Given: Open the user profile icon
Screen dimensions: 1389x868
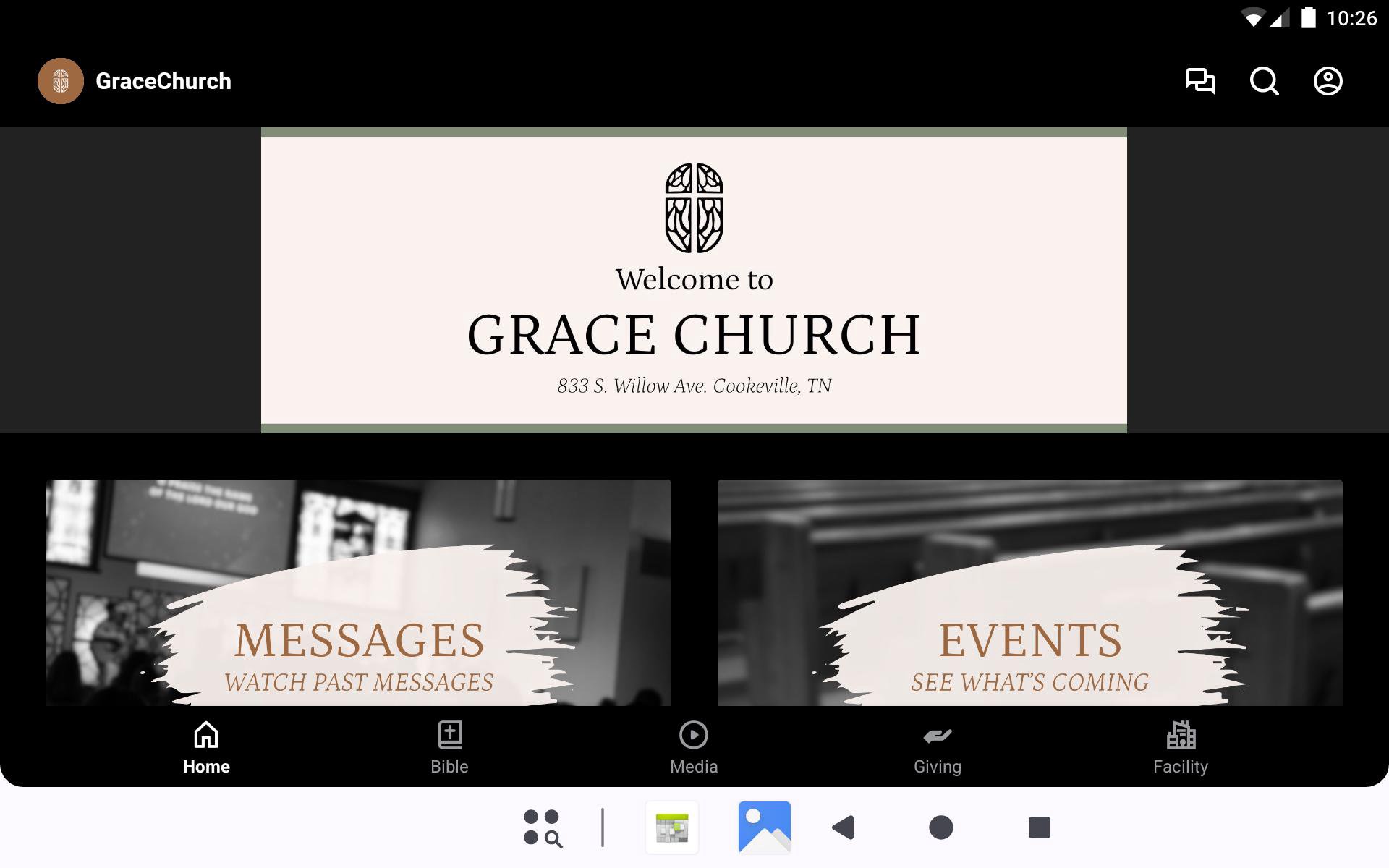Looking at the screenshot, I should click(1328, 81).
